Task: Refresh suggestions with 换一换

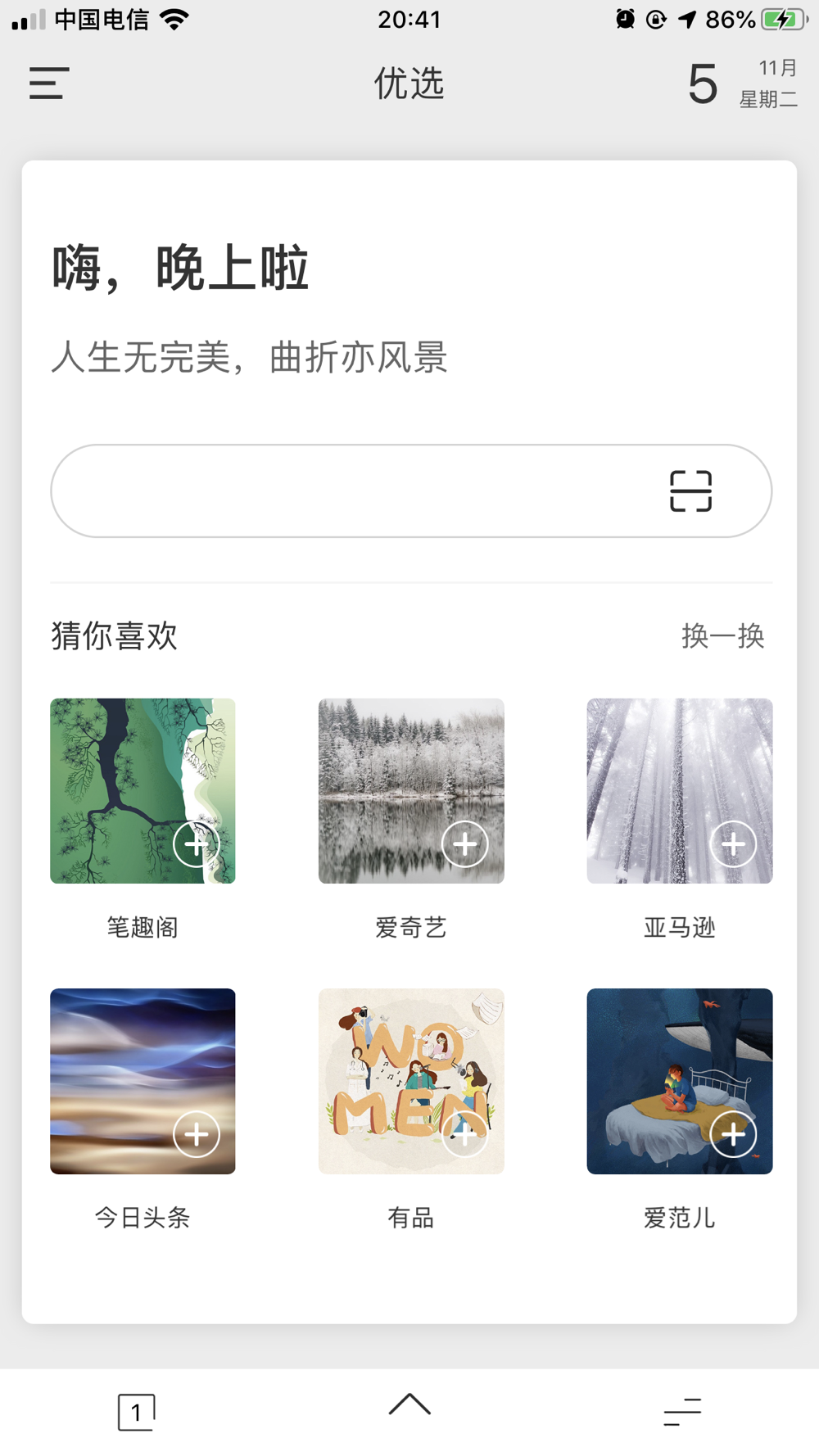Action: click(x=722, y=636)
